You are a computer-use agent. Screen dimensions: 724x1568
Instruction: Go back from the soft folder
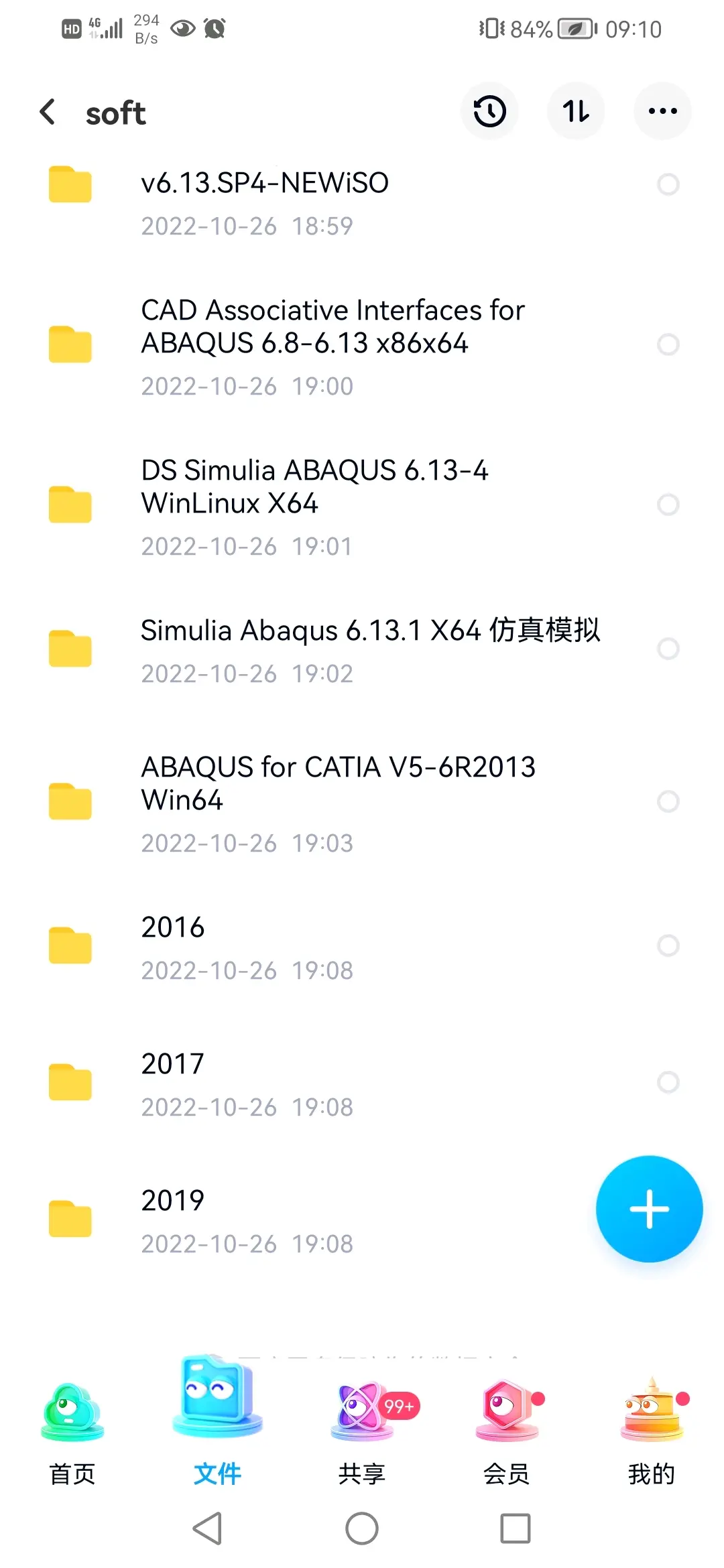(x=47, y=112)
